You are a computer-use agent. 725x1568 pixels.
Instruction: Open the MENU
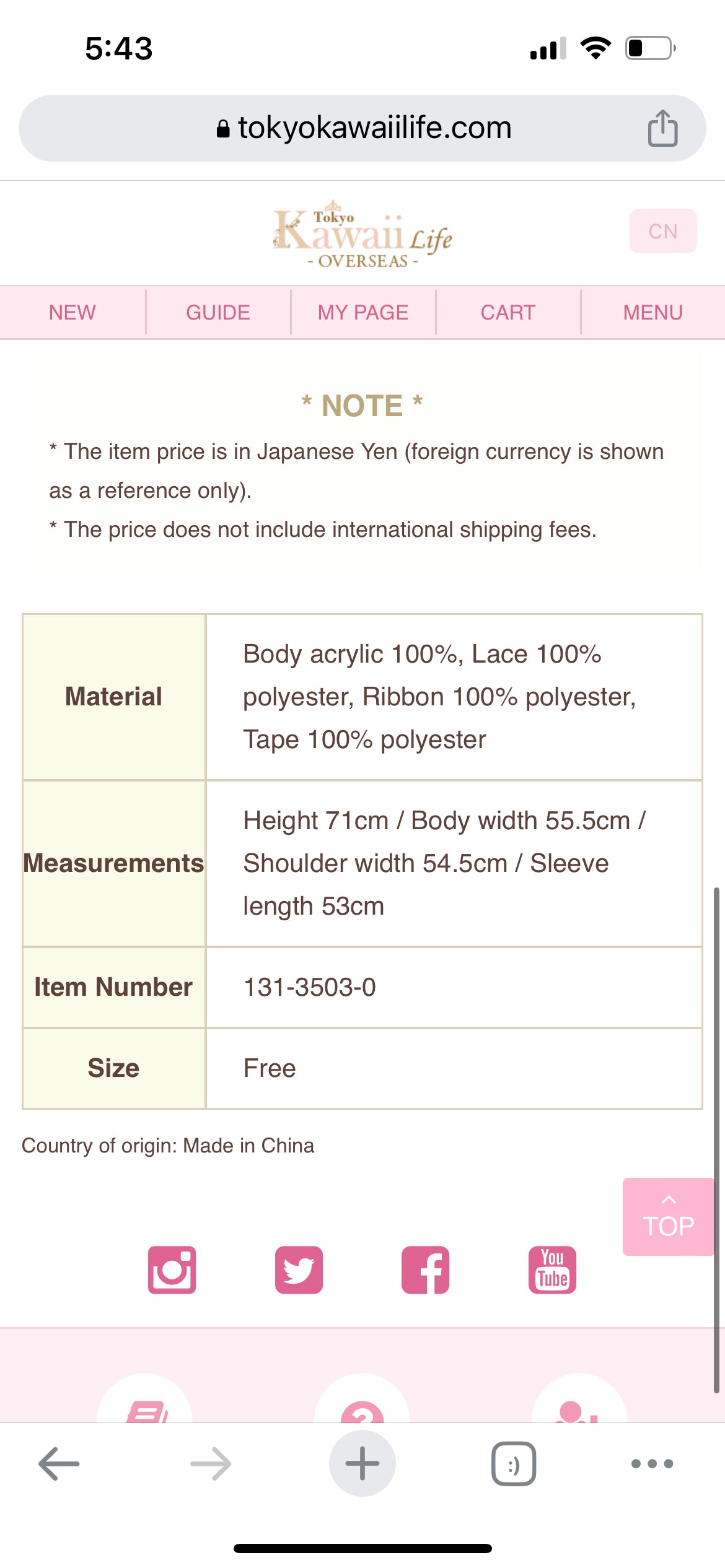[x=652, y=312]
